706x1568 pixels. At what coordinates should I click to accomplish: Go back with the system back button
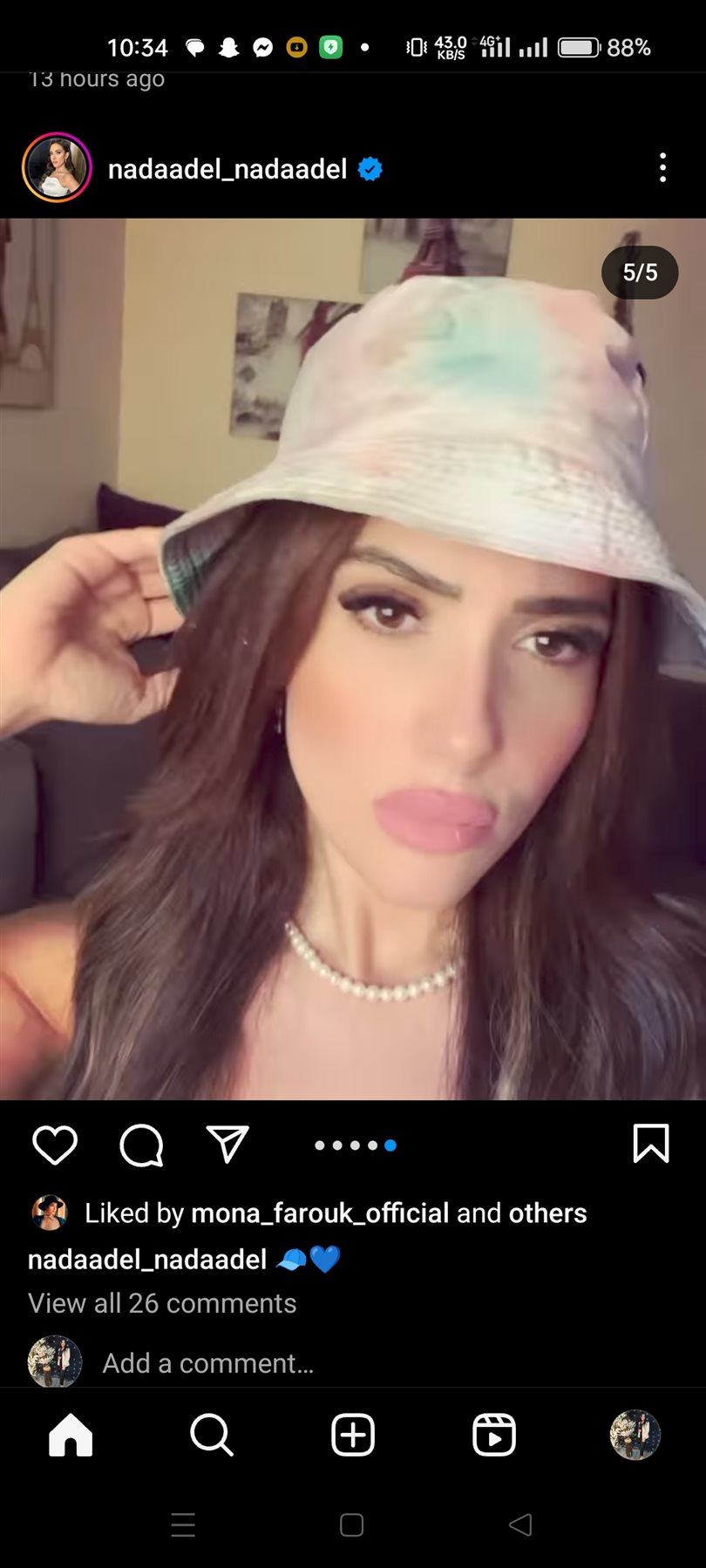(x=520, y=1524)
